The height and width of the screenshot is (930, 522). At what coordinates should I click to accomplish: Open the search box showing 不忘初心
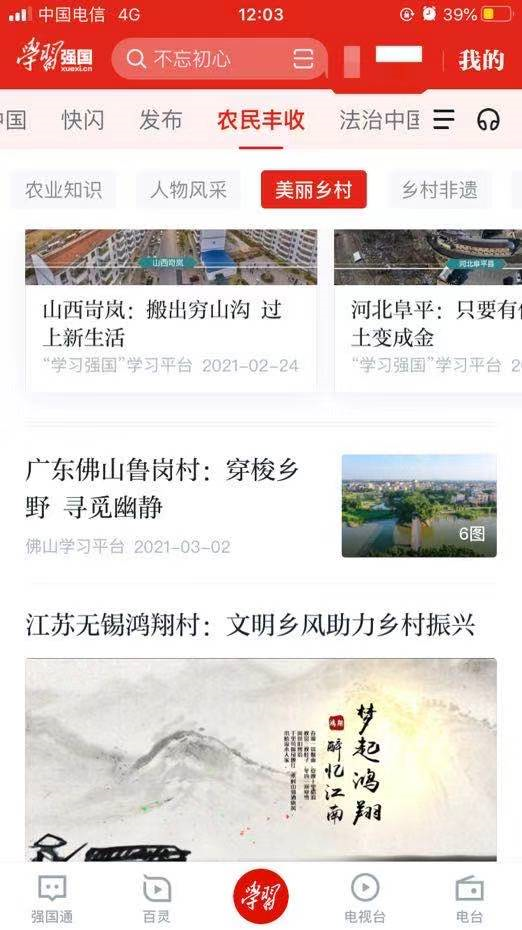pyautogui.click(x=219, y=59)
